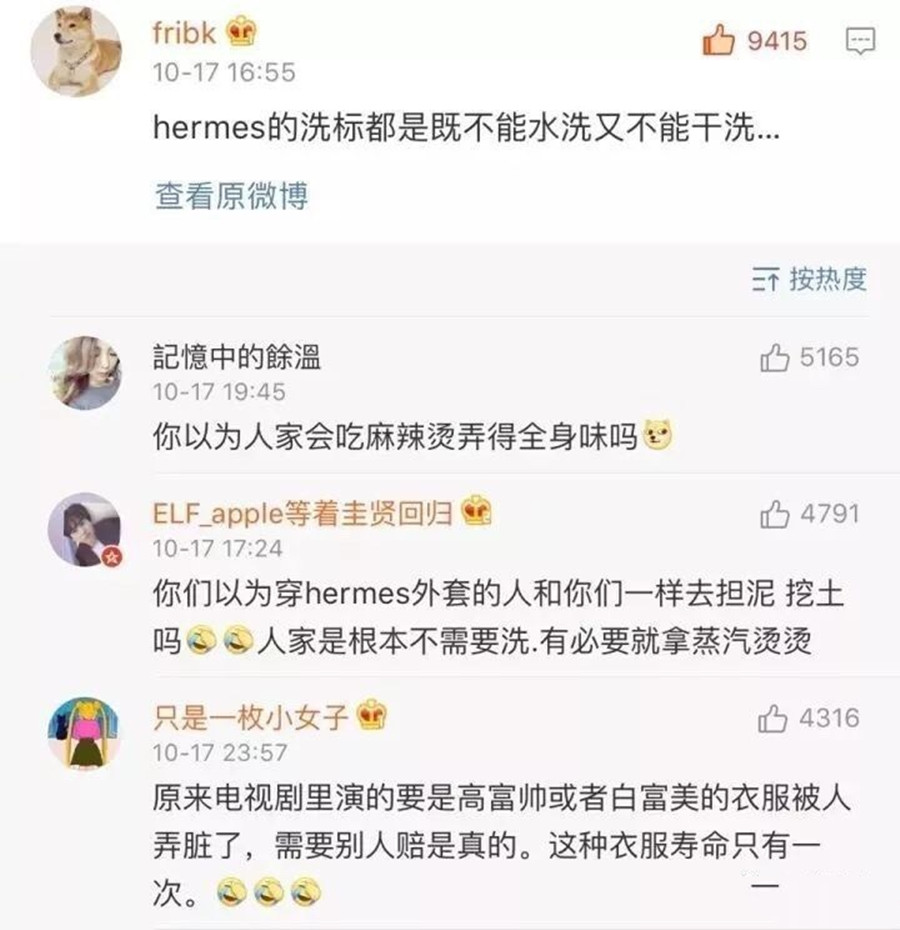Like 記憶中的餘溫's comment with 5165 likes
This screenshot has height=930, width=900.
coord(776,357)
